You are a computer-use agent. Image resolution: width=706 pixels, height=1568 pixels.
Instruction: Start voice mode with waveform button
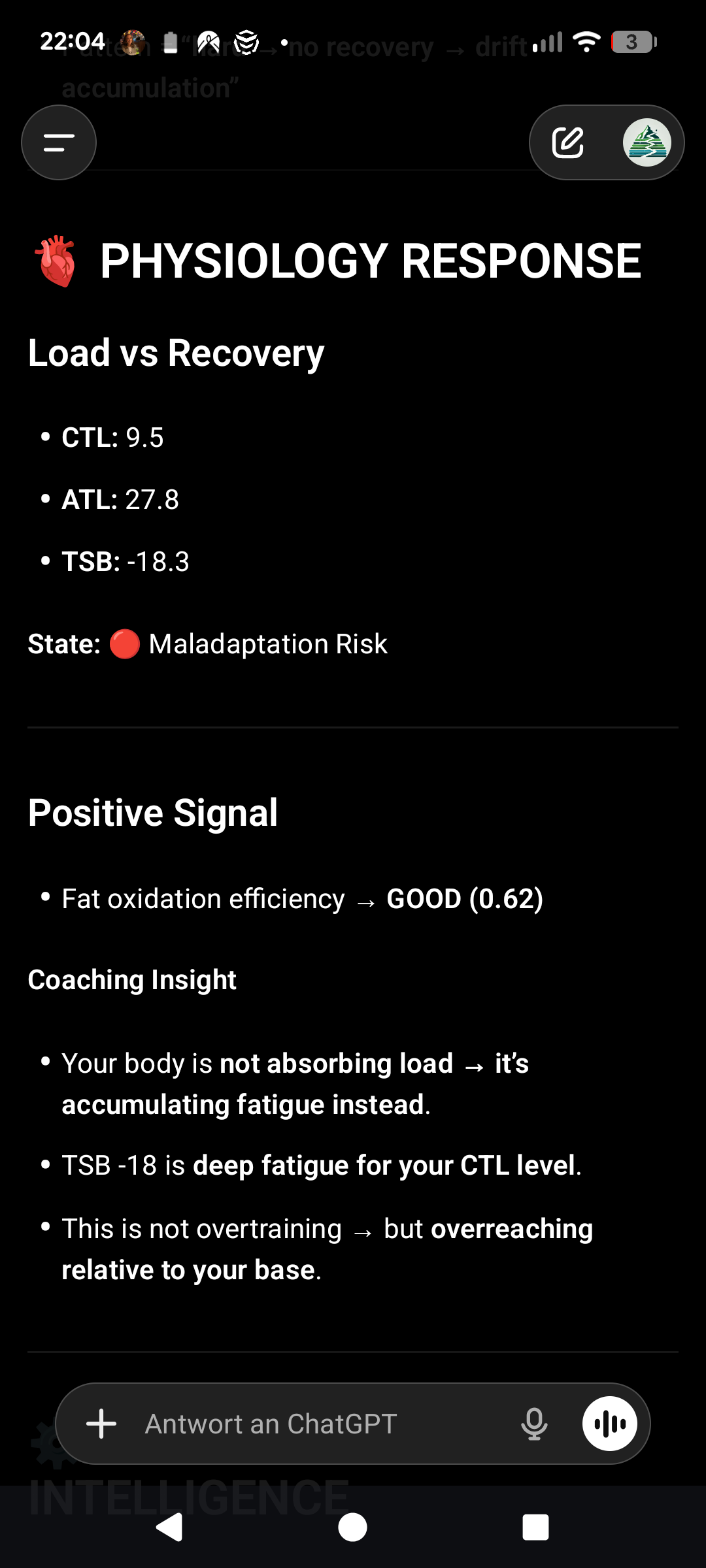609,1424
